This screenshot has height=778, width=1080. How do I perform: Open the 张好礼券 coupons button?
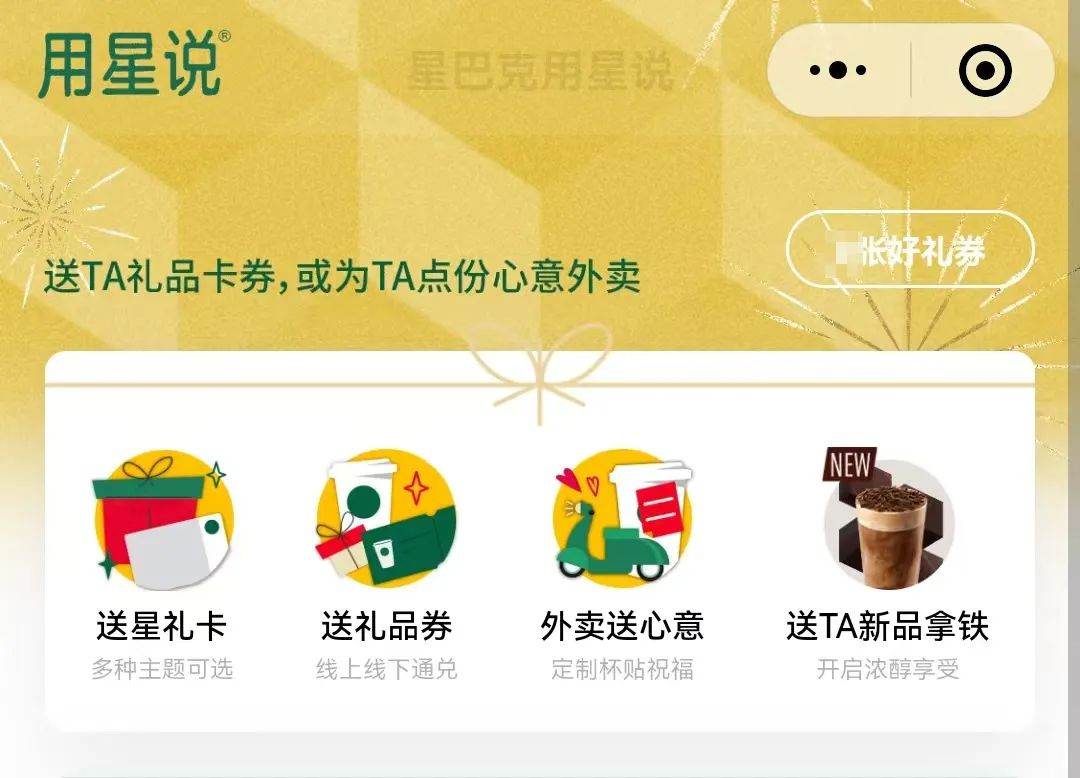pos(910,250)
